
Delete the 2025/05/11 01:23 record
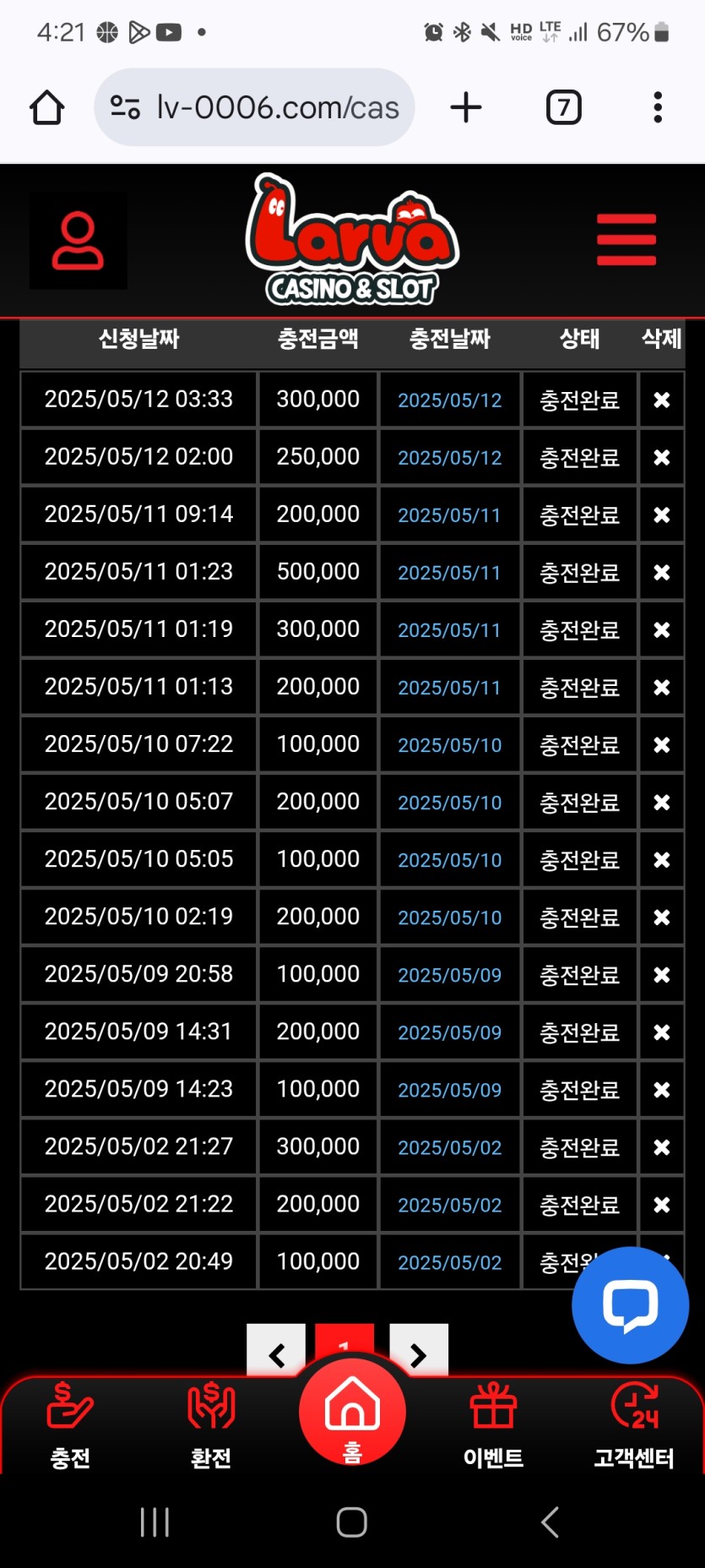point(662,572)
